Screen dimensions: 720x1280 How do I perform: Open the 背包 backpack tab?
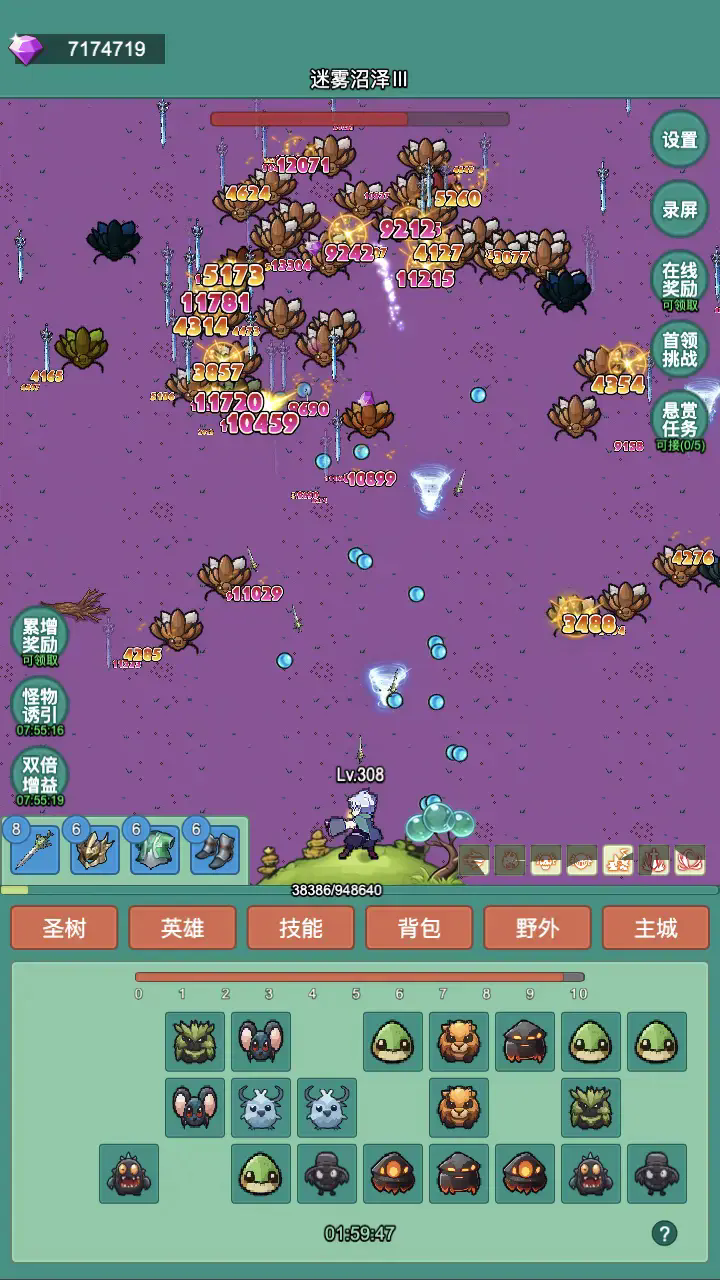point(419,928)
